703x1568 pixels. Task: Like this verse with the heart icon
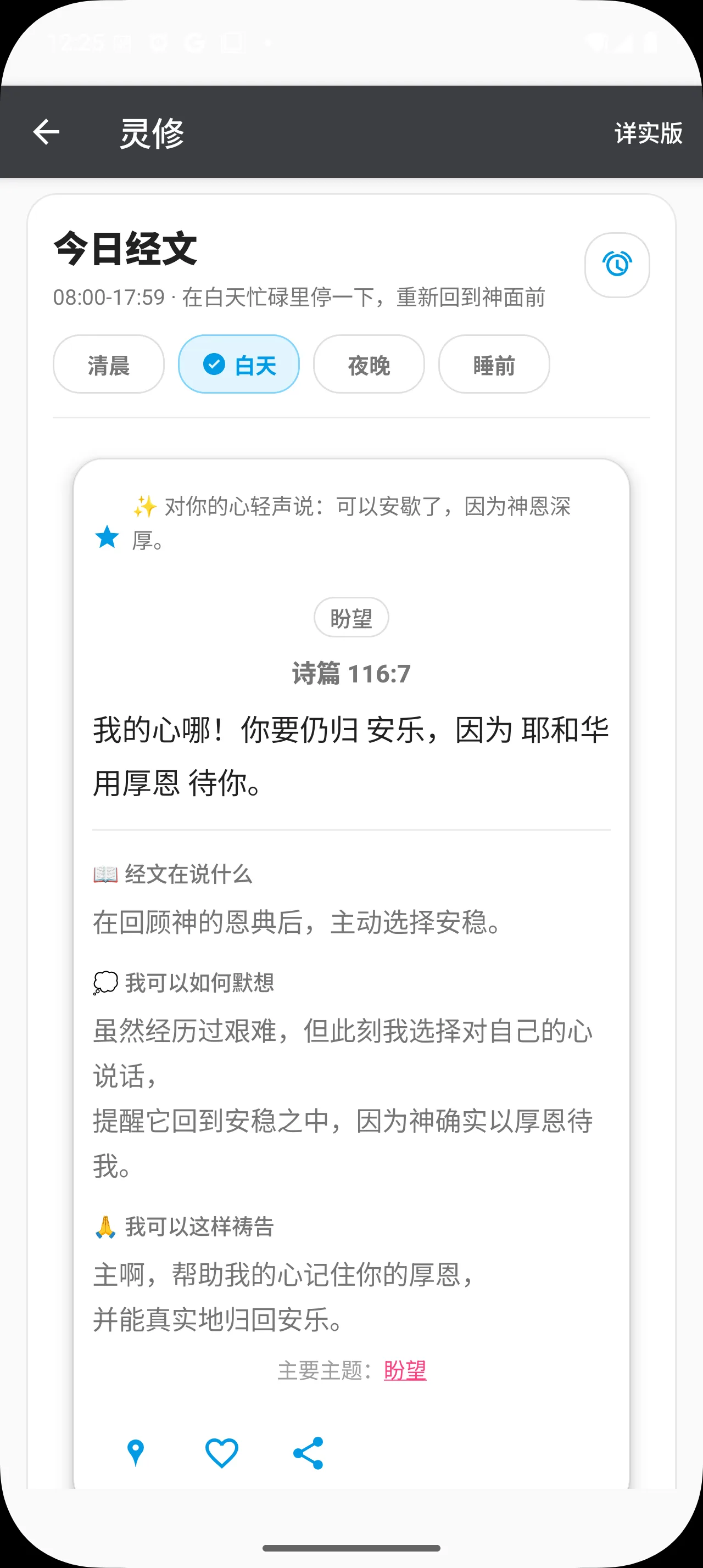click(x=221, y=1453)
